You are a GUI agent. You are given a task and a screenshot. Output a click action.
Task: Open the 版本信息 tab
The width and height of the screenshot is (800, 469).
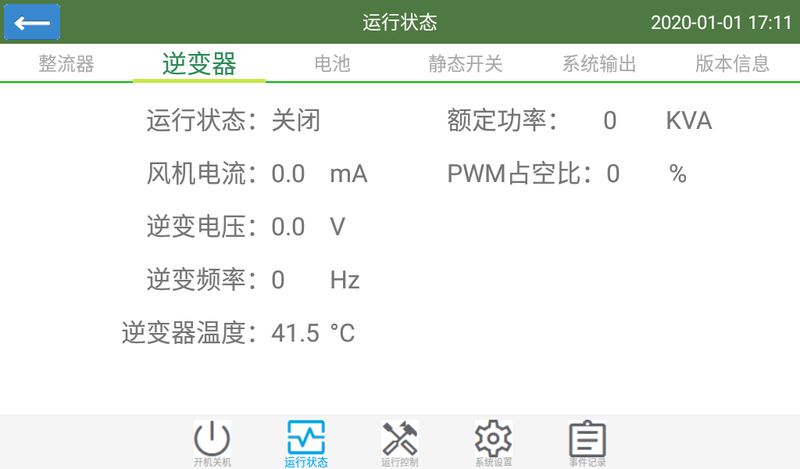point(732,65)
